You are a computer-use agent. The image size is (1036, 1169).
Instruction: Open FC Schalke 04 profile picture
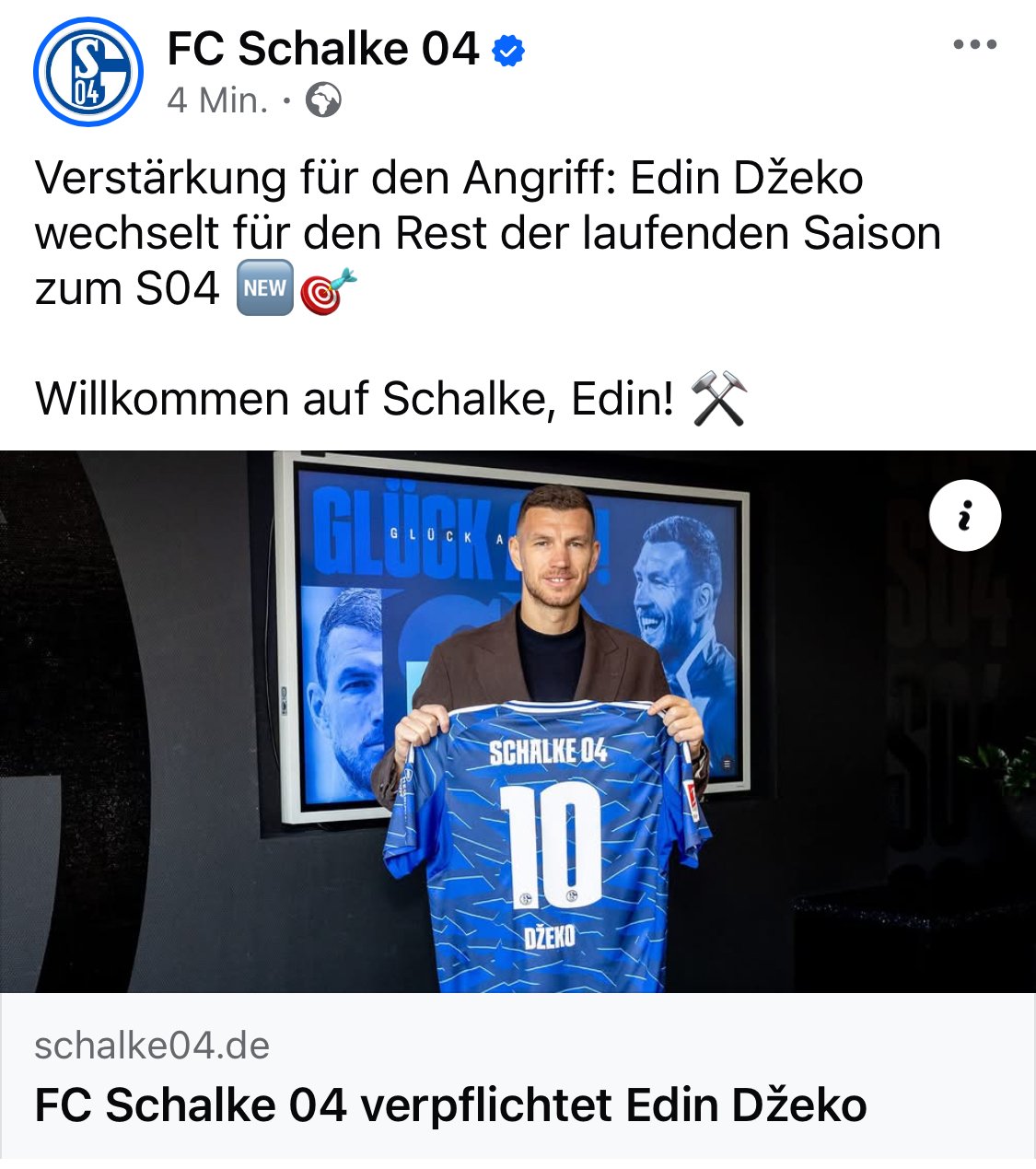[88, 72]
